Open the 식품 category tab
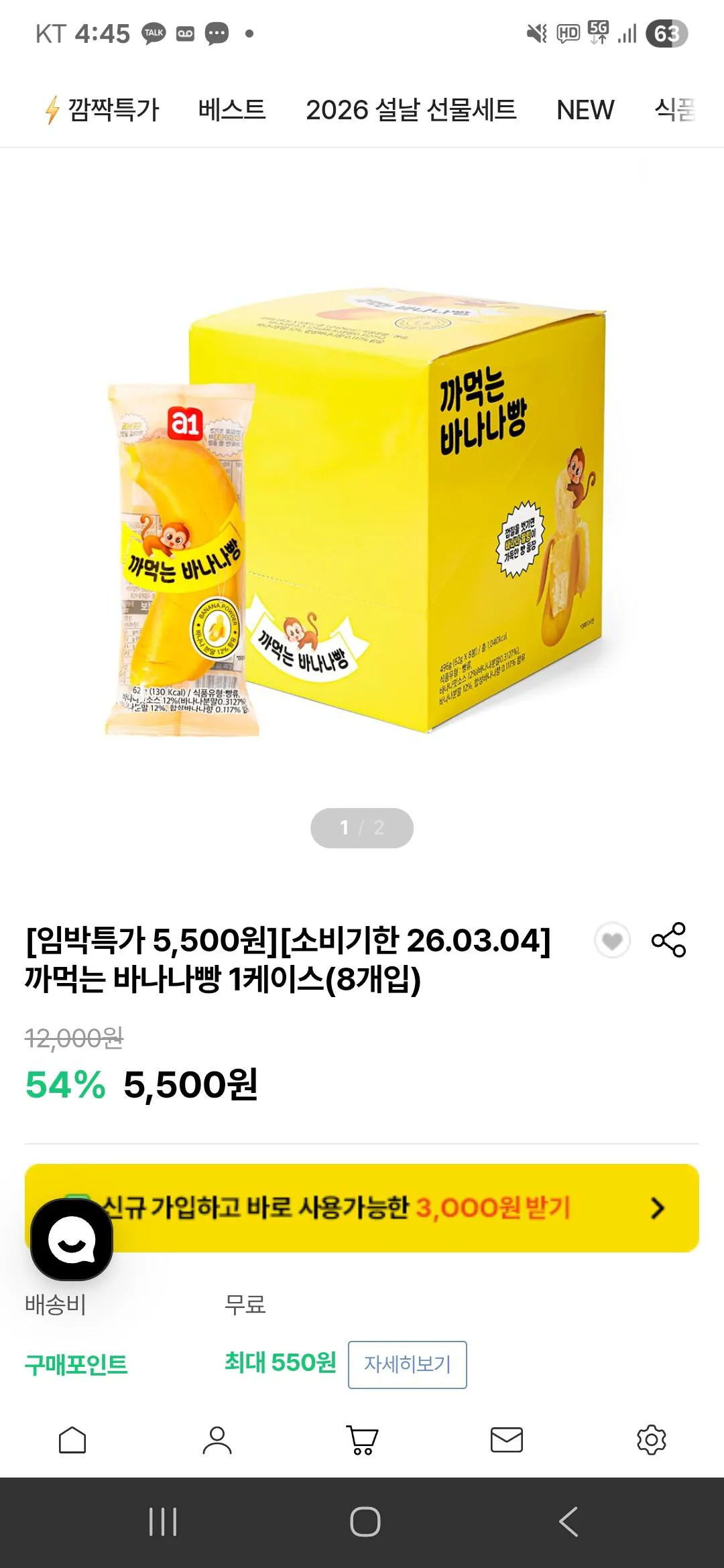The width and height of the screenshot is (724, 1568). (x=677, y=110)
